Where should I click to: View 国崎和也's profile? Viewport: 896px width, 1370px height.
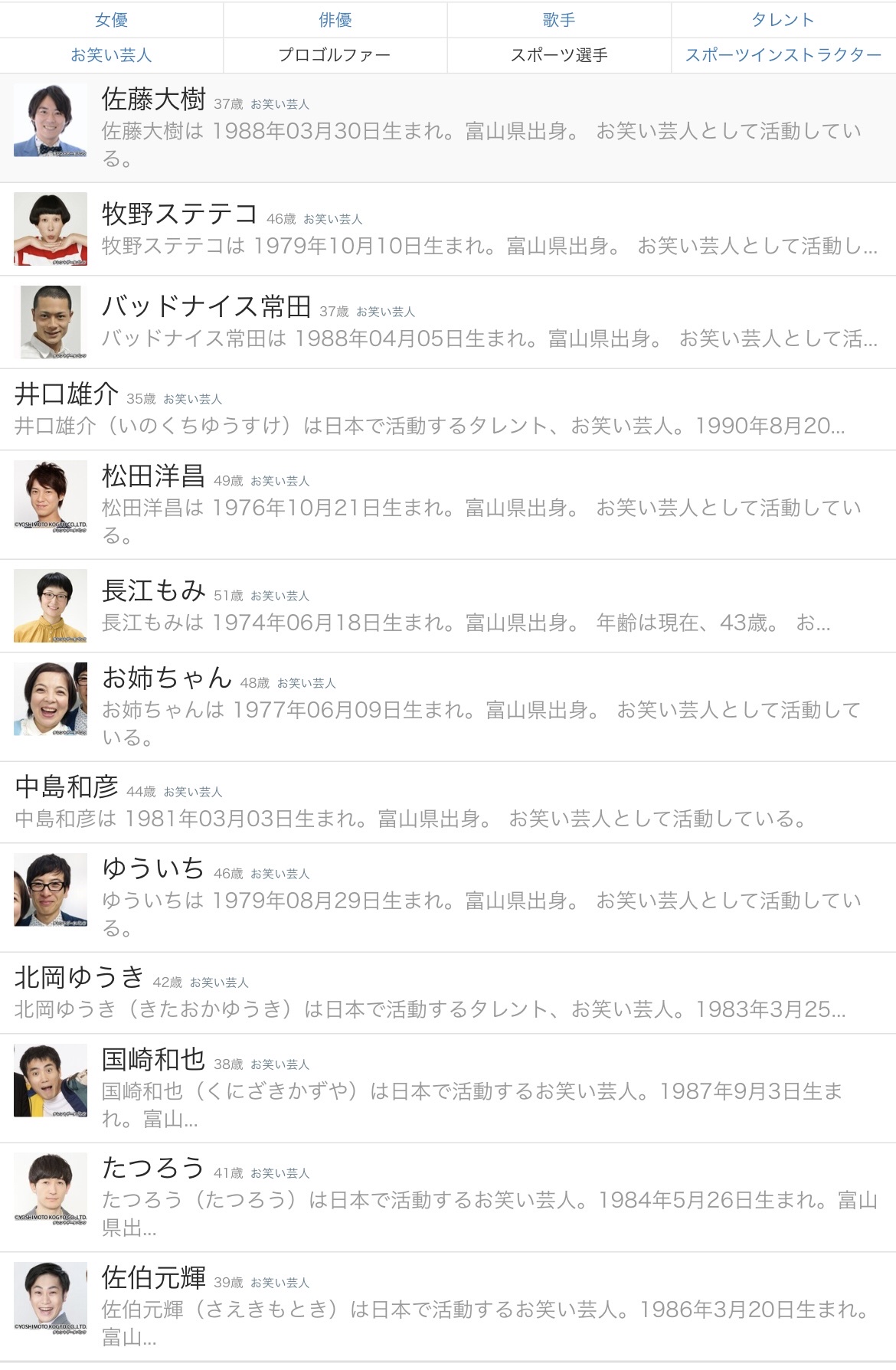(x=154, y=1059)
